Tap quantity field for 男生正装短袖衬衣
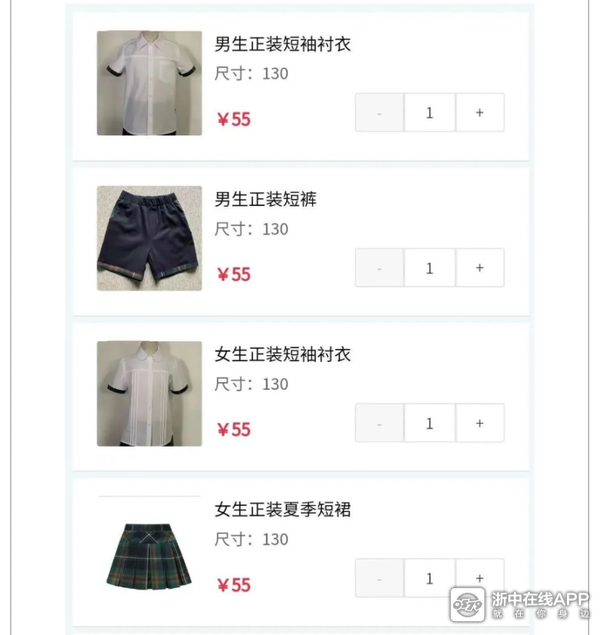The image size is (600, 635). pyautogui.click(x=430, y=113)
